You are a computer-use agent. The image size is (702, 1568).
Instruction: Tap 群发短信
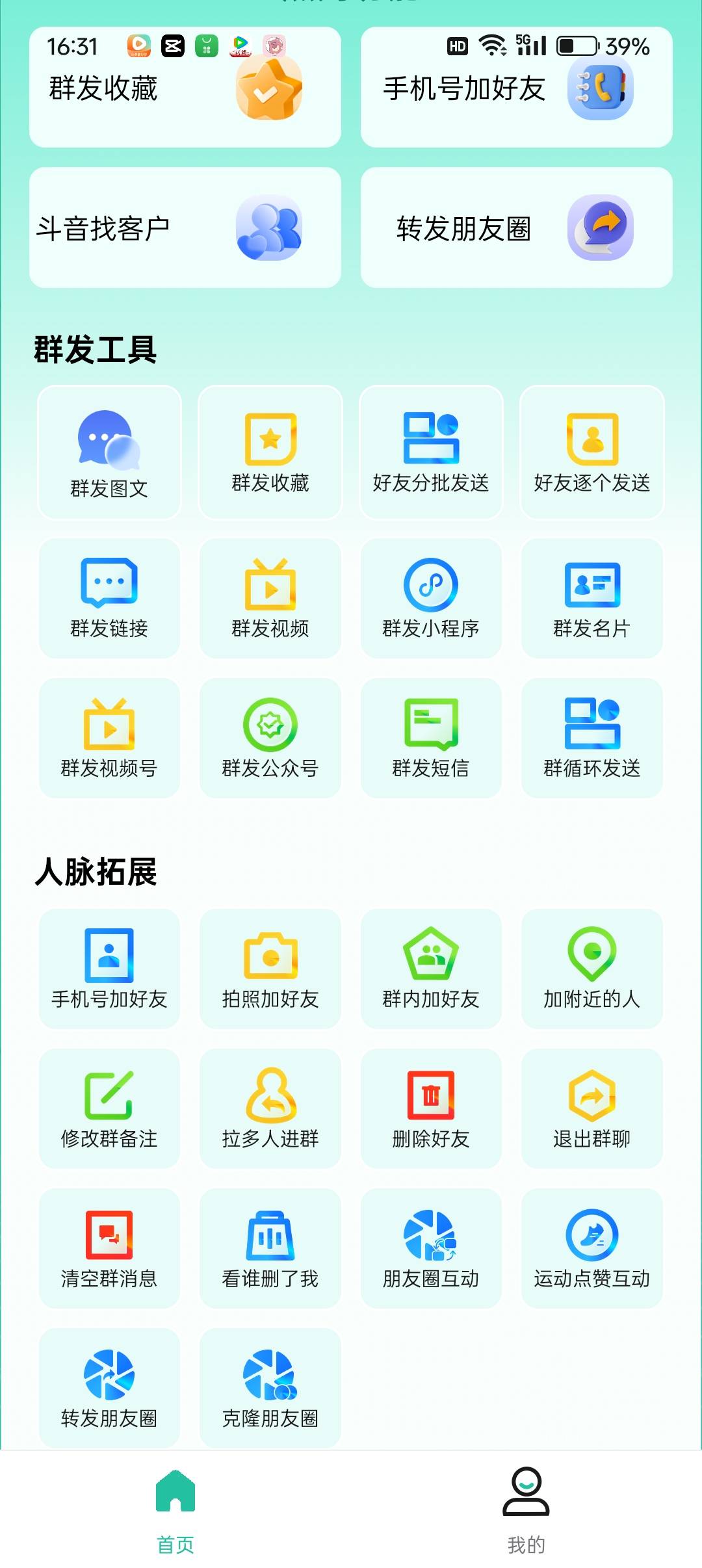(431, 738)
